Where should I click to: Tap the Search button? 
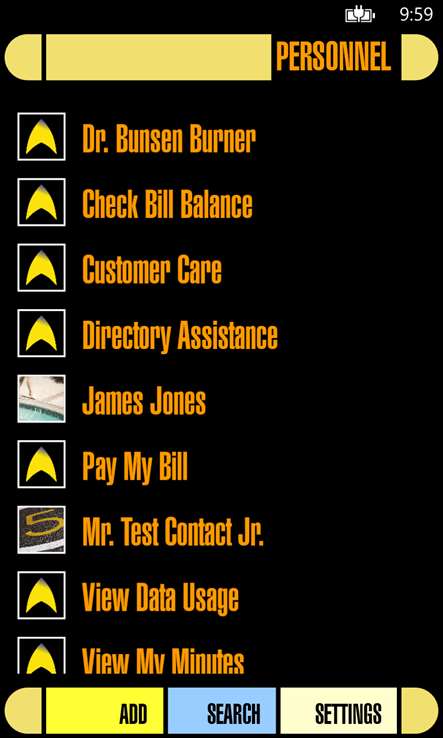point(222,711)
